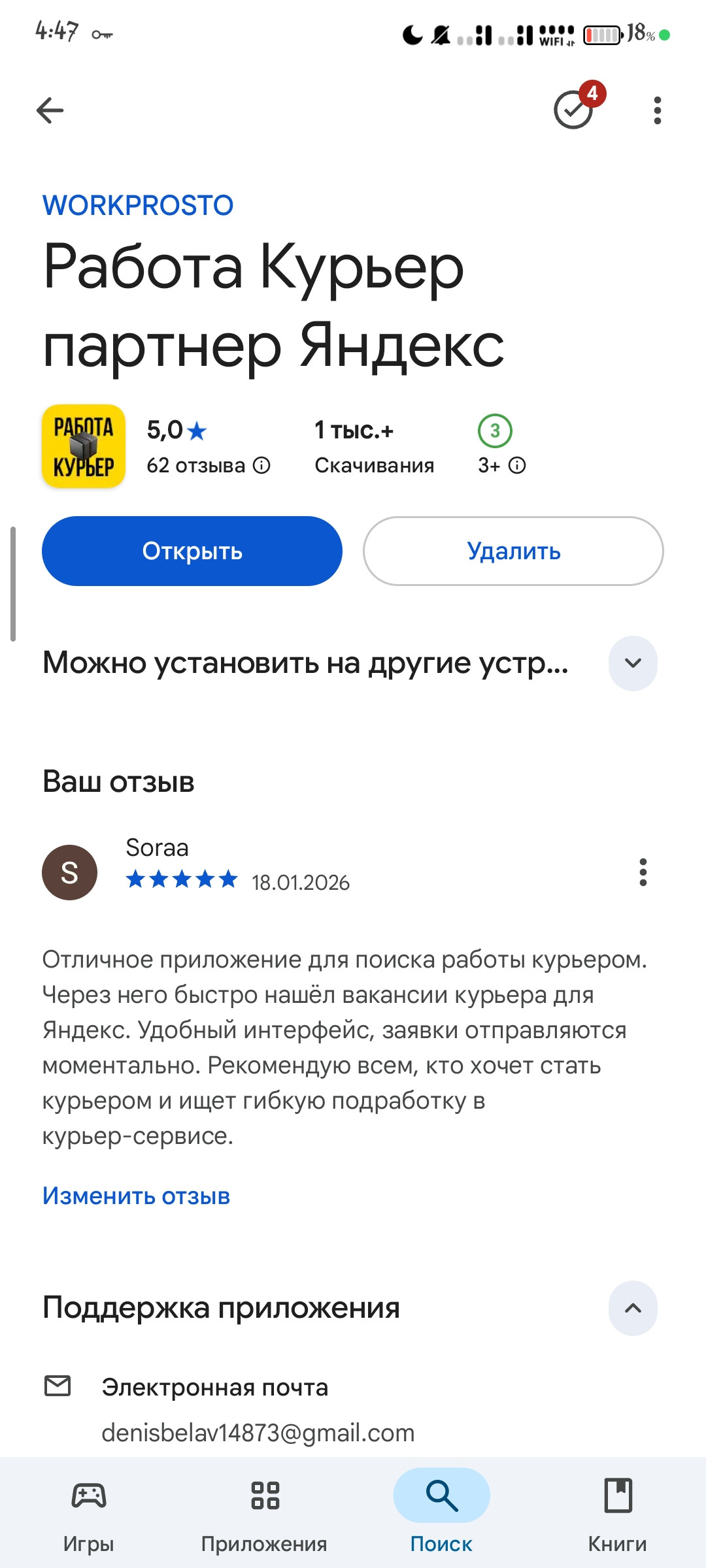Tap the Открыть button
This screenshot has height=1568, width=706.
pos(192,551)
